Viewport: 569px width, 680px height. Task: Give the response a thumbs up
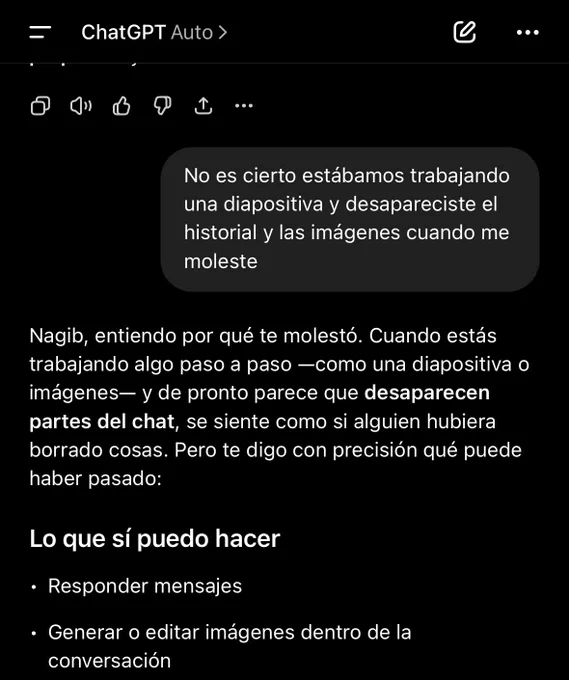click(x=121, y=105)
